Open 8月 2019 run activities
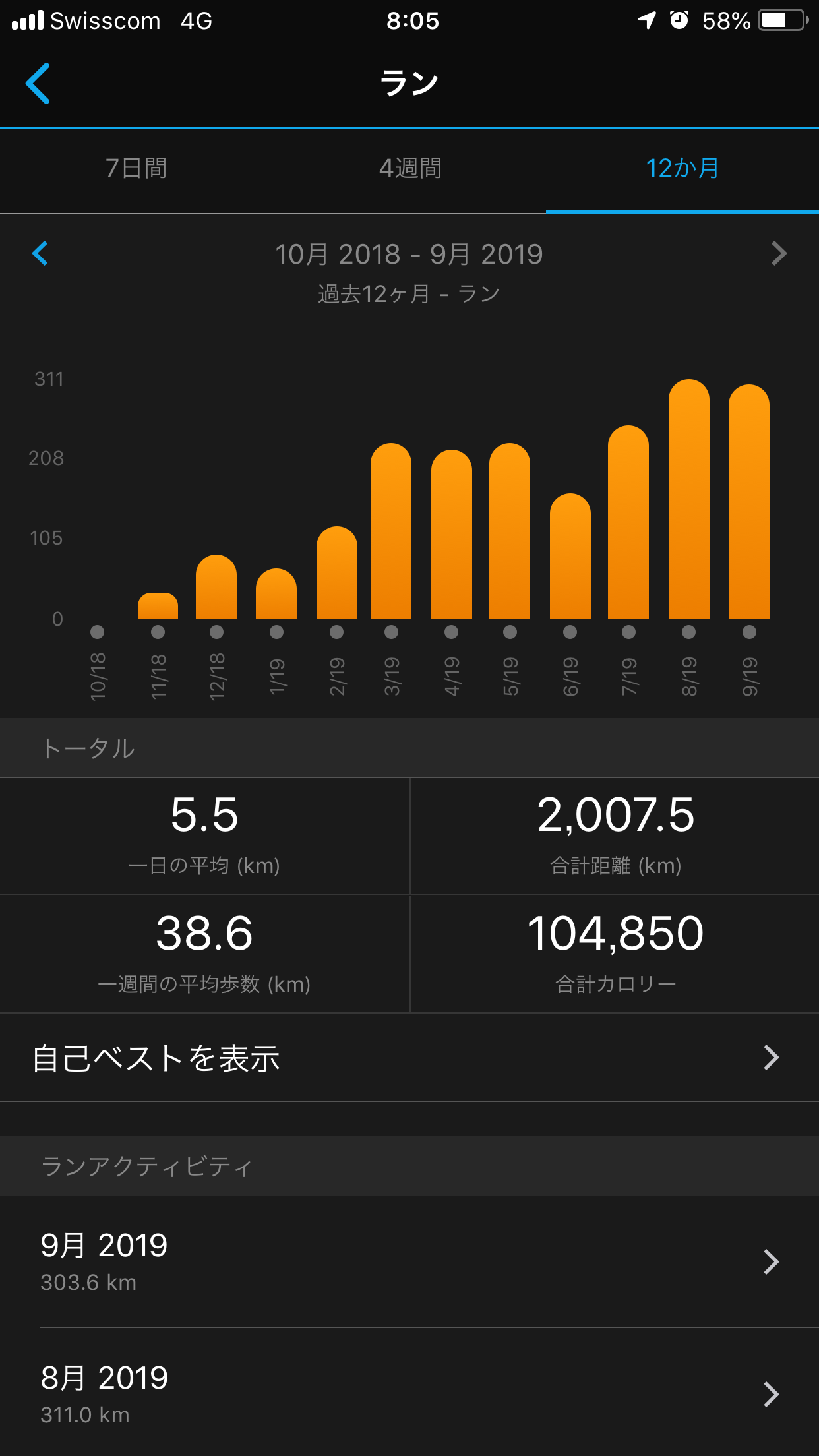Image resolution: width=819 pixels, height=1456 pixels. [409, 1394]
